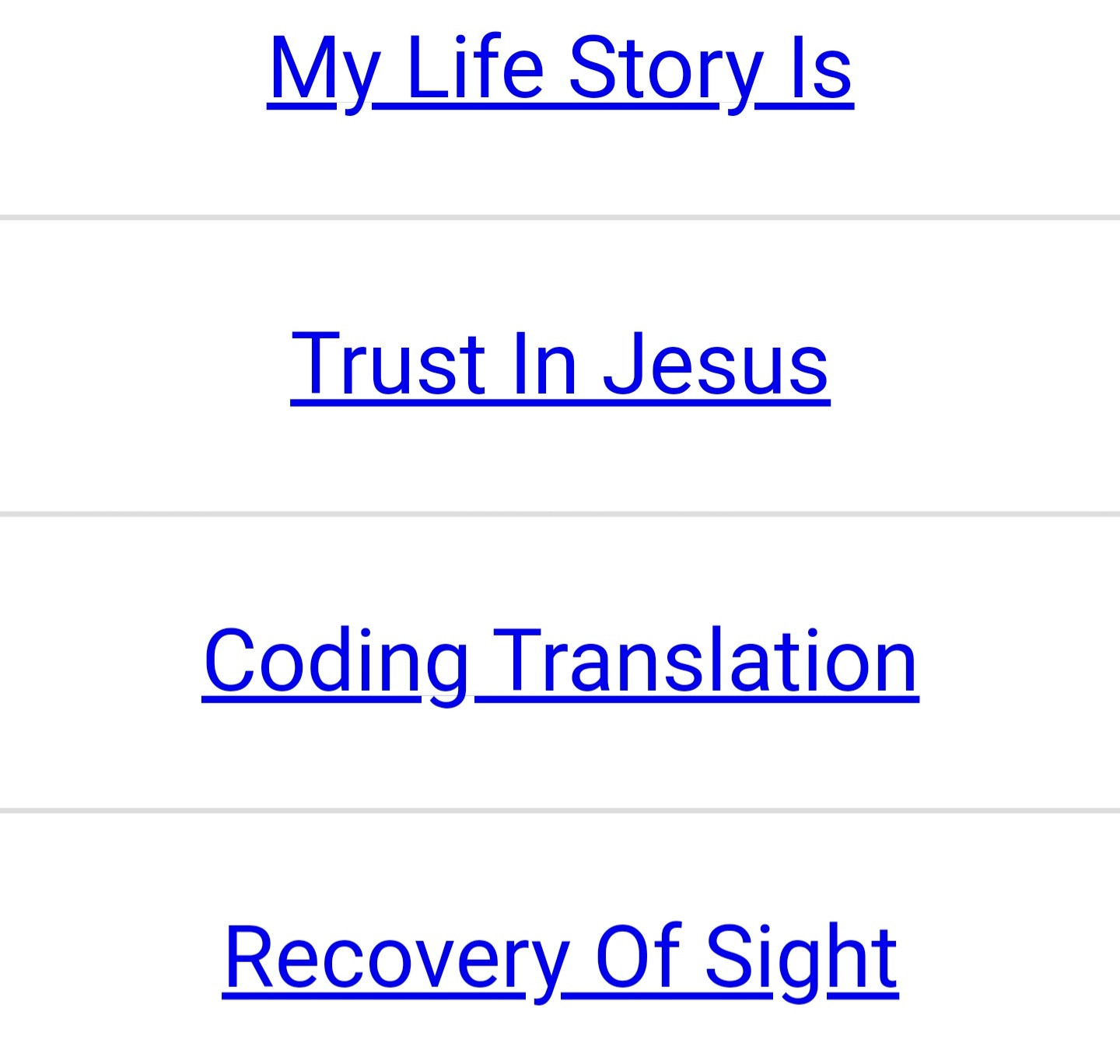Viewport: 1120px width, 1064px height.
Task: Open the My Life Story Is link
Action: (x=560, y=70)
